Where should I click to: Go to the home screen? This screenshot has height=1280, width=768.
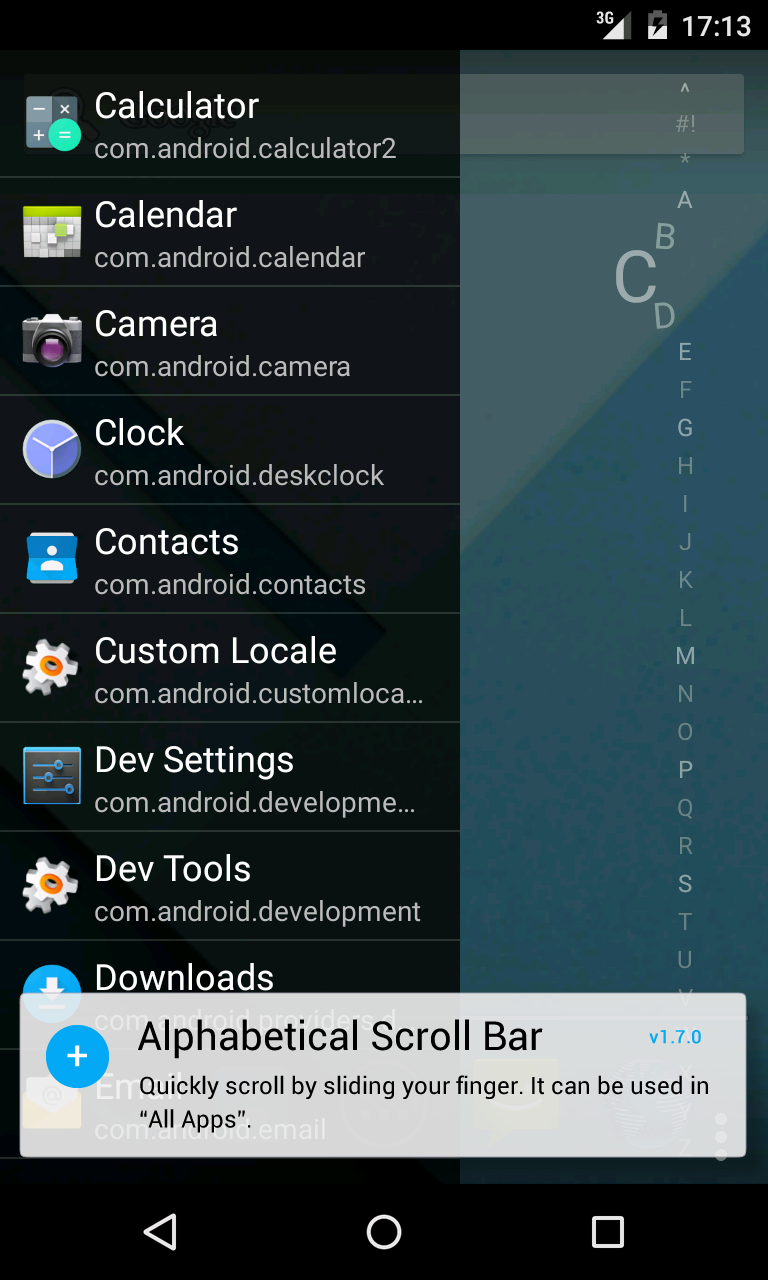pyautogui.click(x=384, y=1232)
